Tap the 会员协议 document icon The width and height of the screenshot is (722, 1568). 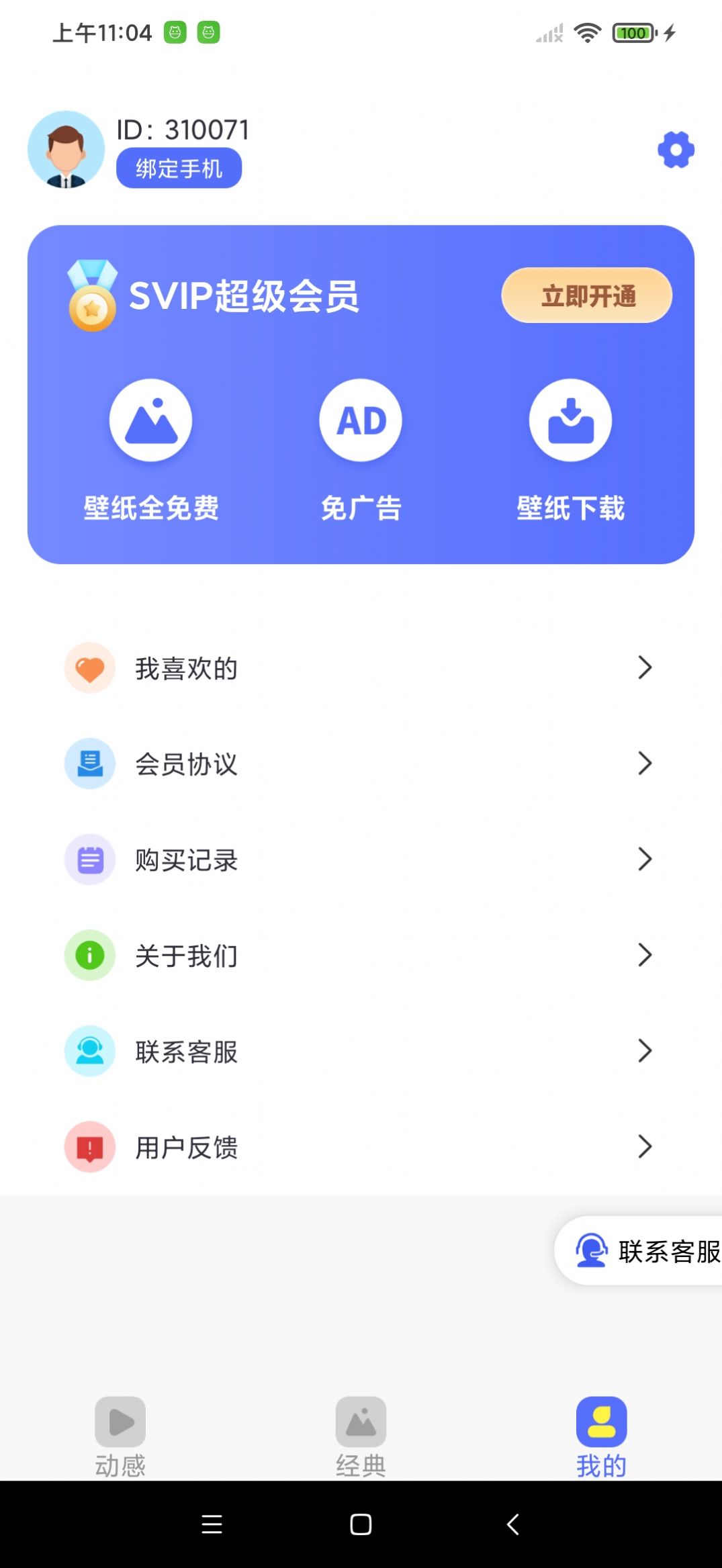pos(90,764)
